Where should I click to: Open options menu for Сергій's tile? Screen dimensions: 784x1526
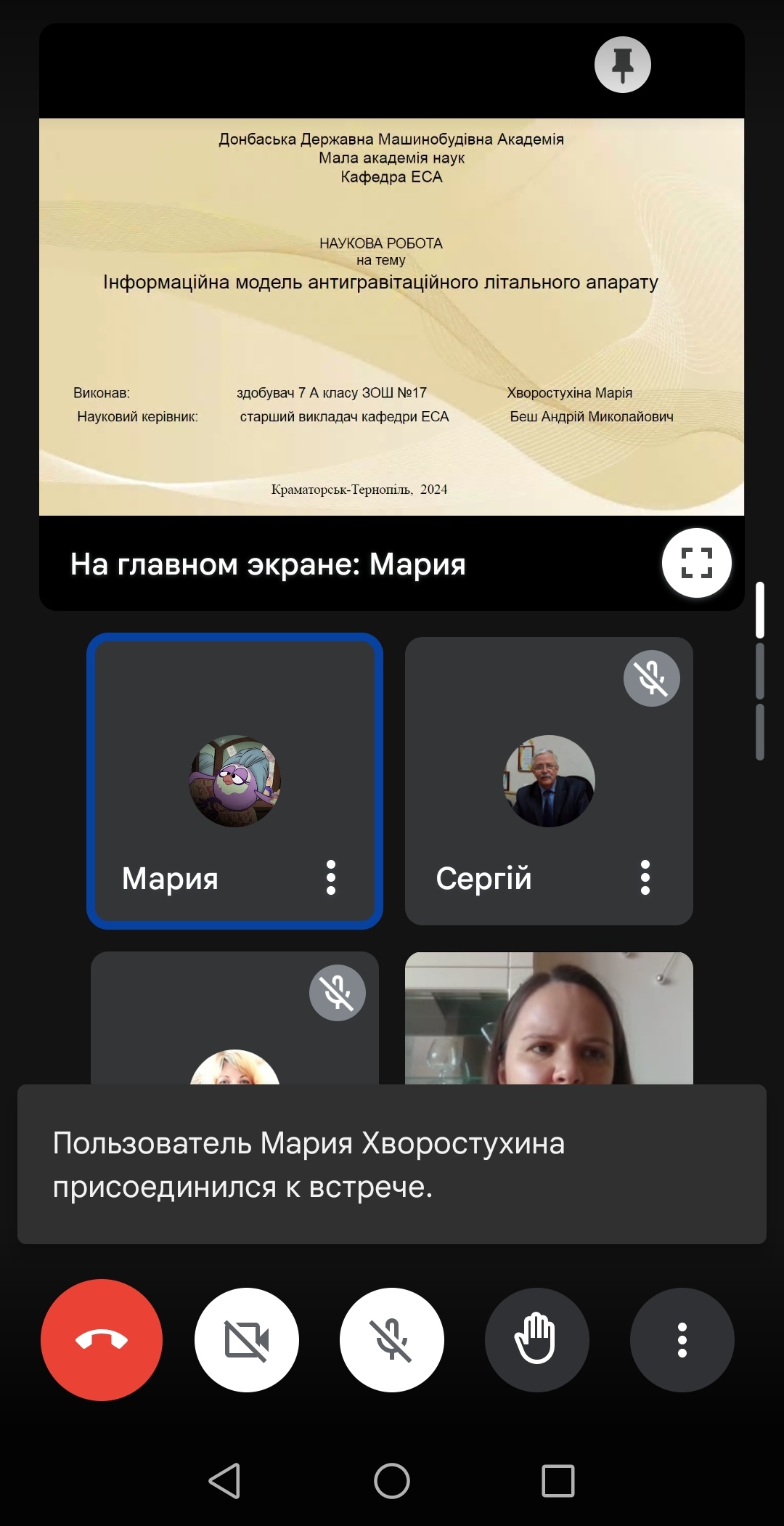tap(645, 877)
